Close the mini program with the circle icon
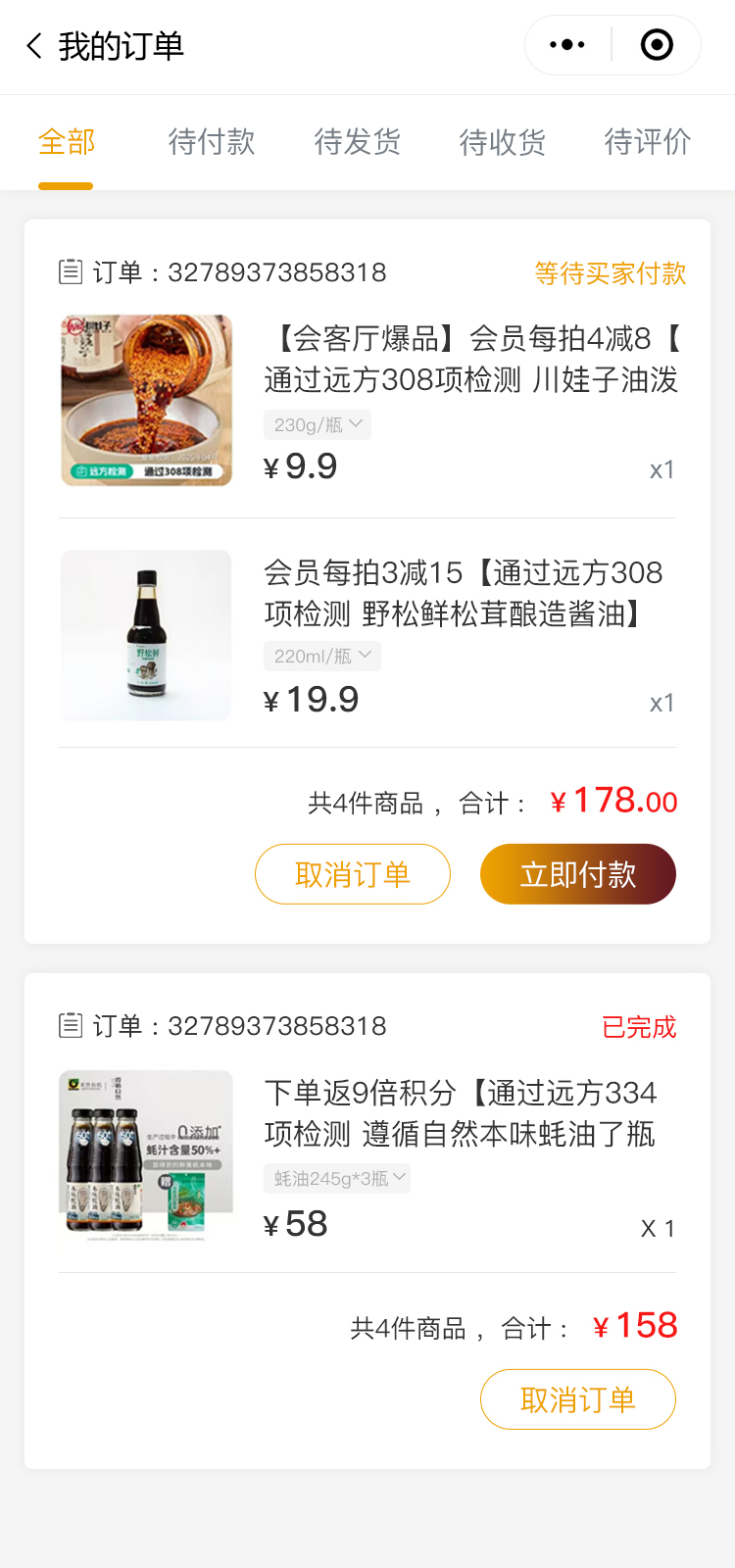Screen dimensions: 735x1568 [x=657, y=45]
